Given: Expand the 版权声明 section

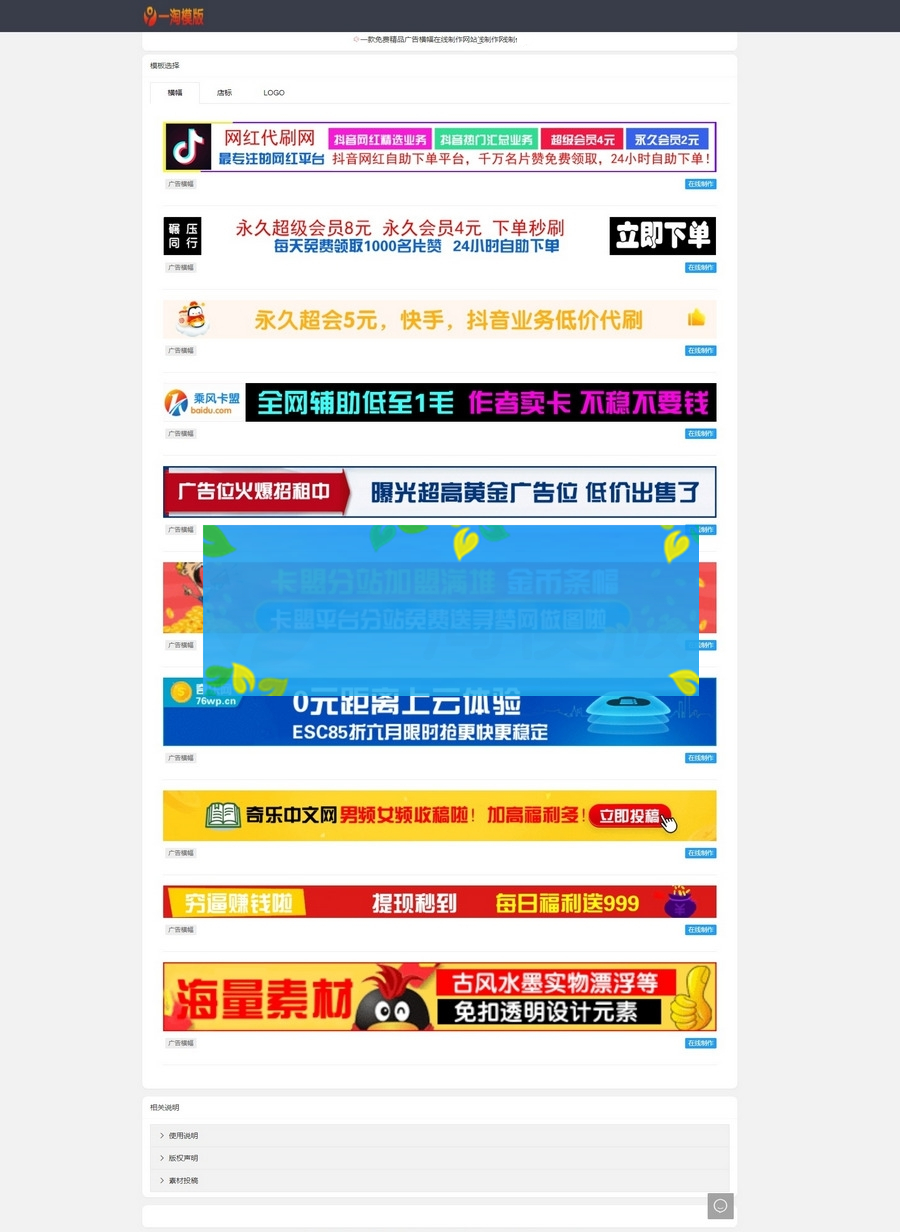Looking at the screenshot, I should tap(183, 1158).
